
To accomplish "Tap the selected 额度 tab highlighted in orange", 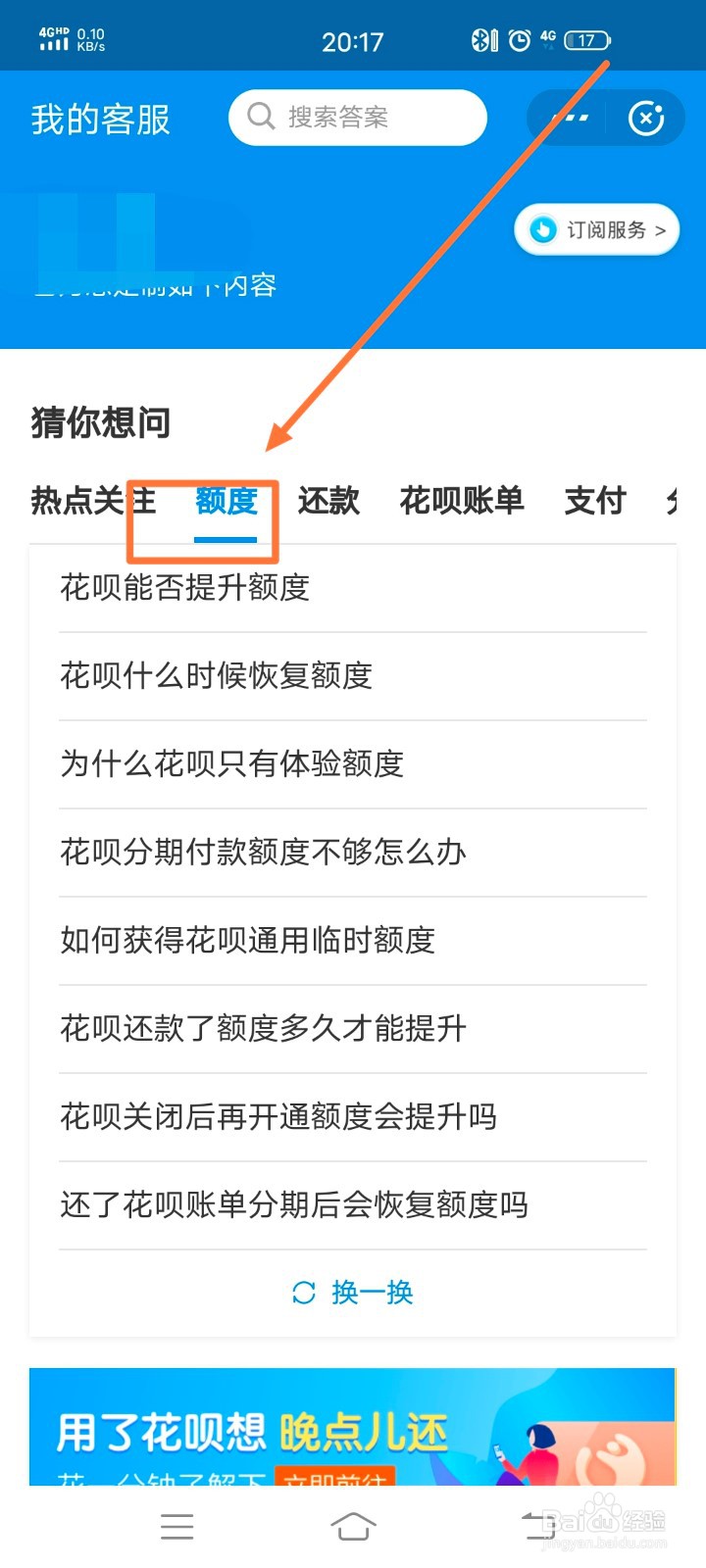I will pyautogui.click(x=227, y=502).
